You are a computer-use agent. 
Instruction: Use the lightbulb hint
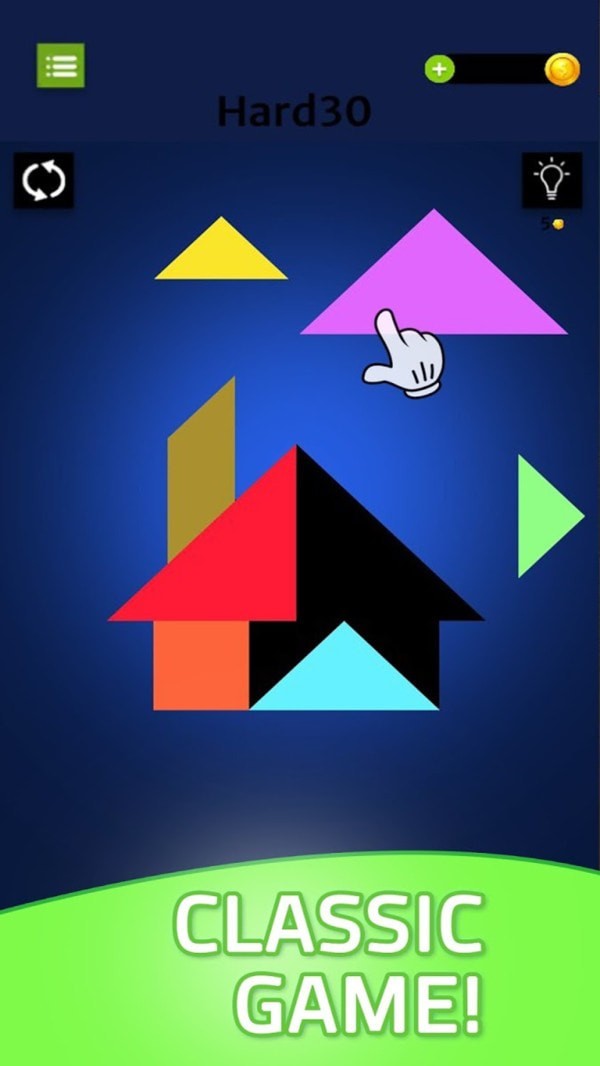[551, 181]
